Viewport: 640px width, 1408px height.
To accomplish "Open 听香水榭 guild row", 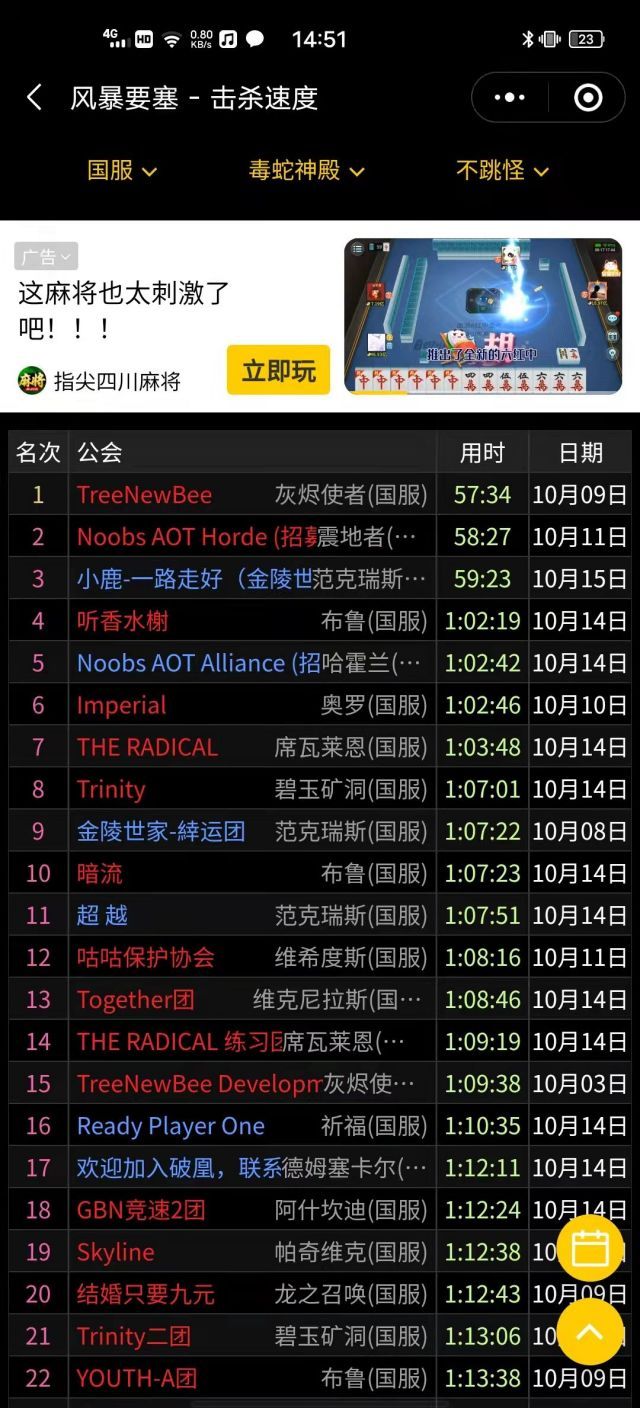I will coord(123,621).
